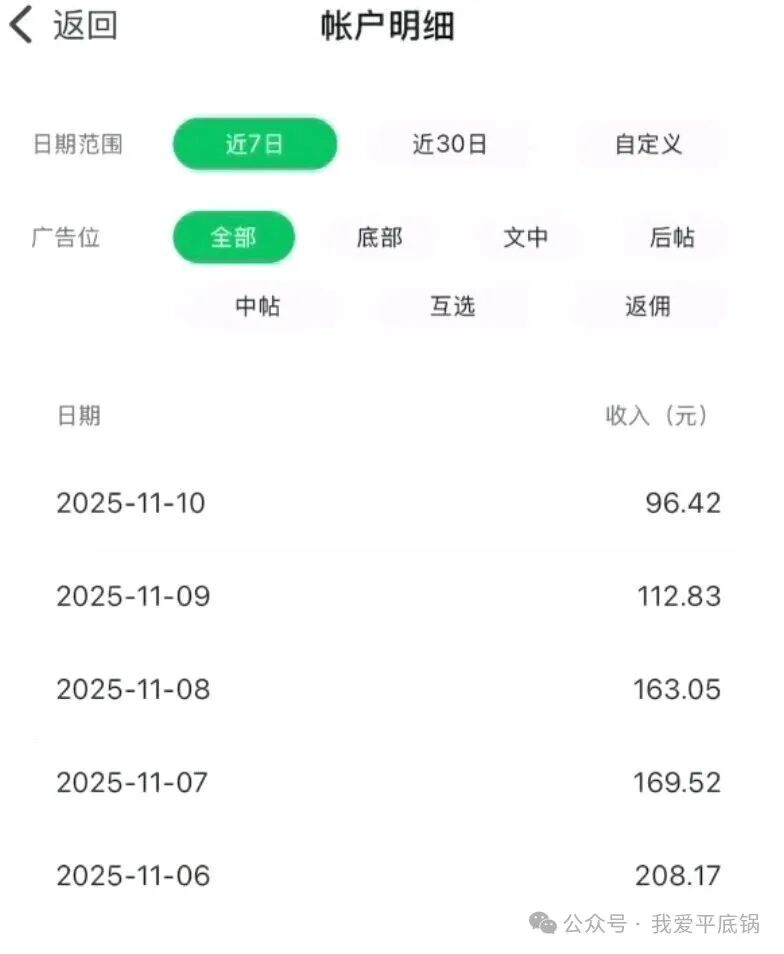This screenshot has height=954, width=784.
Task: Tap the back chevron arrow icon
Action: [20, 26]
